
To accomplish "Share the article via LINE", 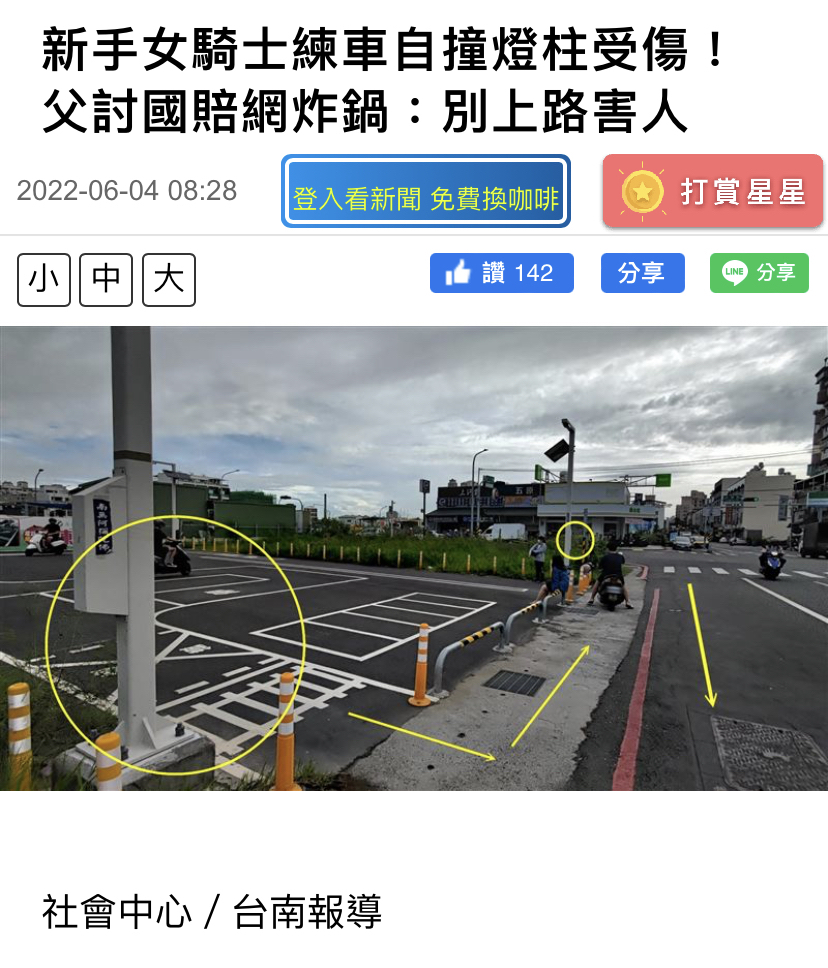I will click(759, 273).
